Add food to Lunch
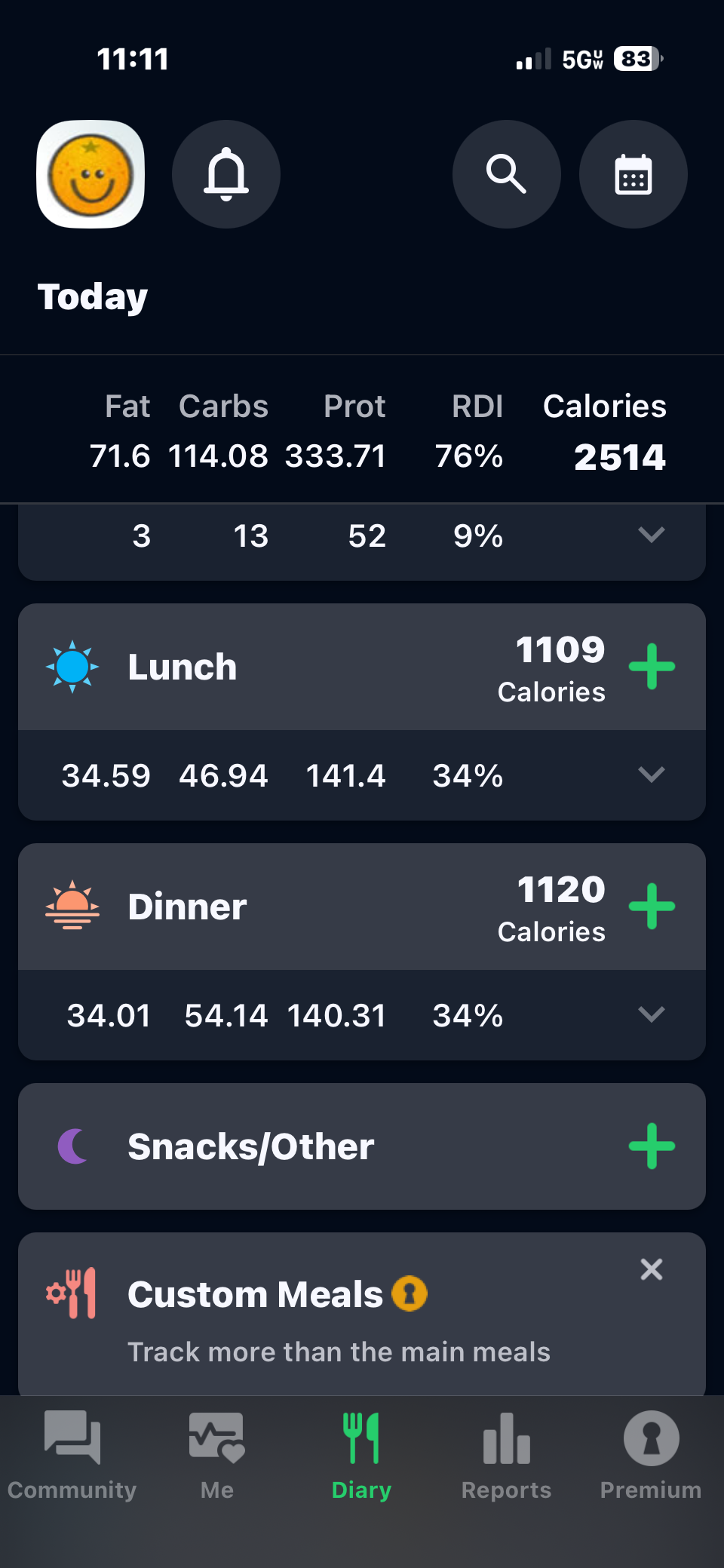This screenshot has height=1568, width=724. point(652,667)
